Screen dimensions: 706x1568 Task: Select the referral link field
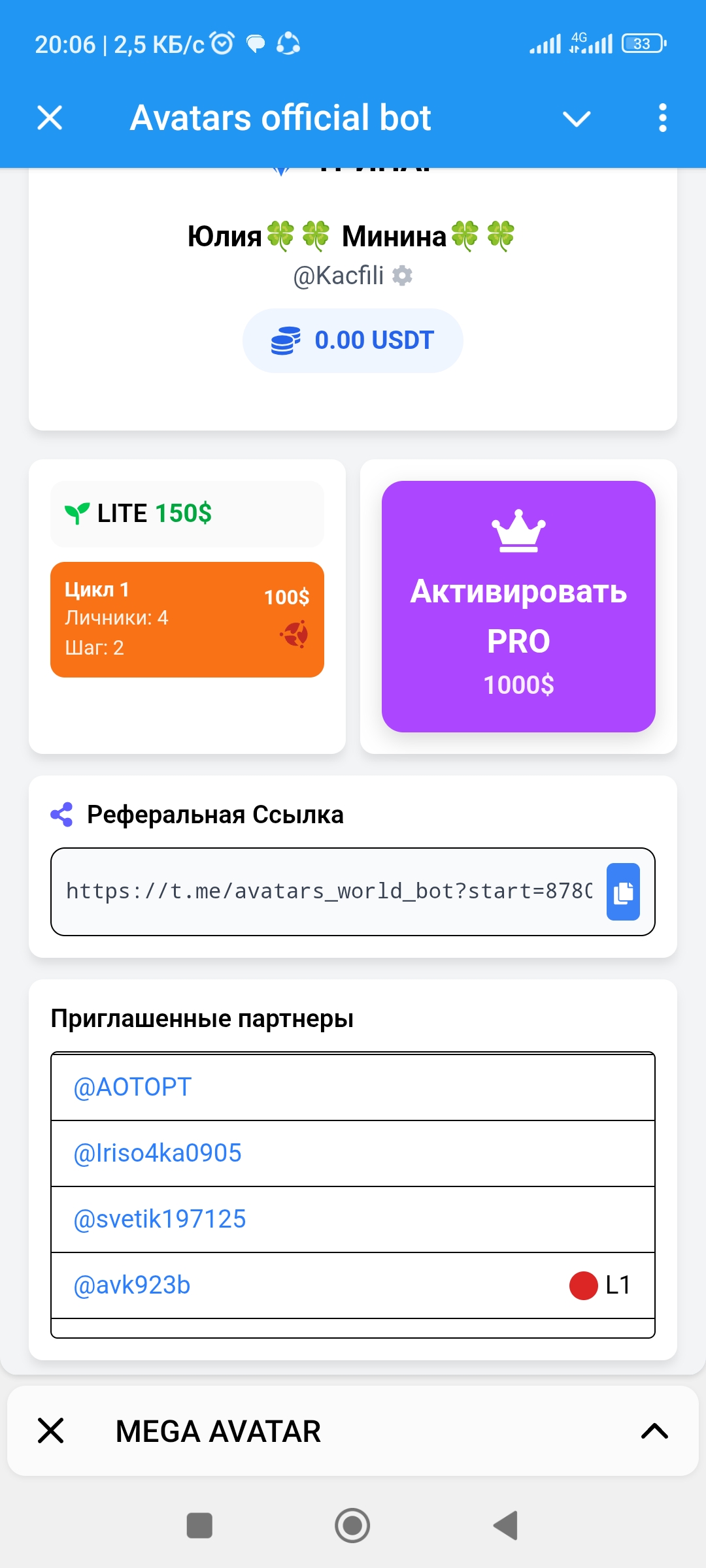click(328, 892)
